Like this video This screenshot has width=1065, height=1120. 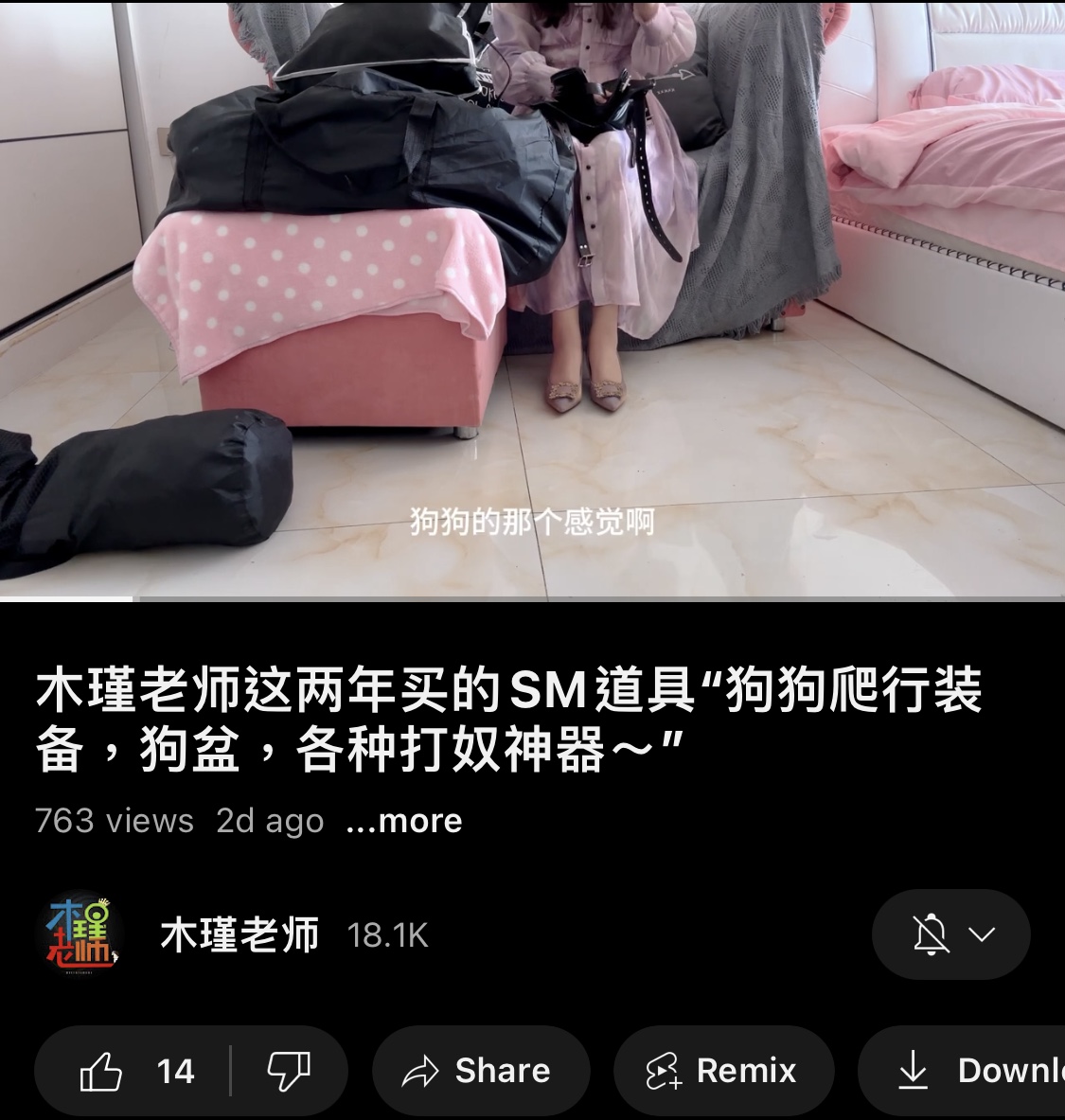[133, 1071]
